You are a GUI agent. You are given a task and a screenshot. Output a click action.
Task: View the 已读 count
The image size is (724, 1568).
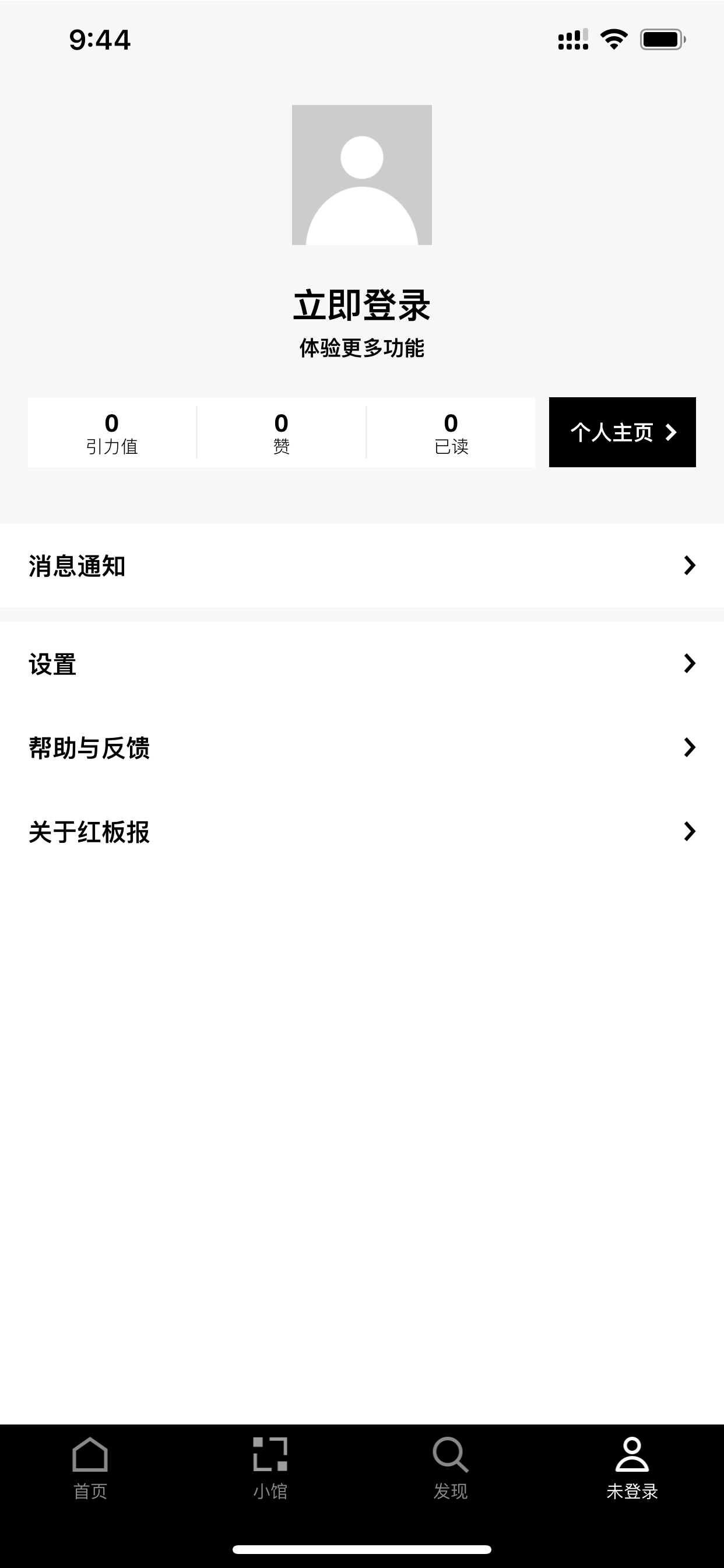tap(451, 432)
